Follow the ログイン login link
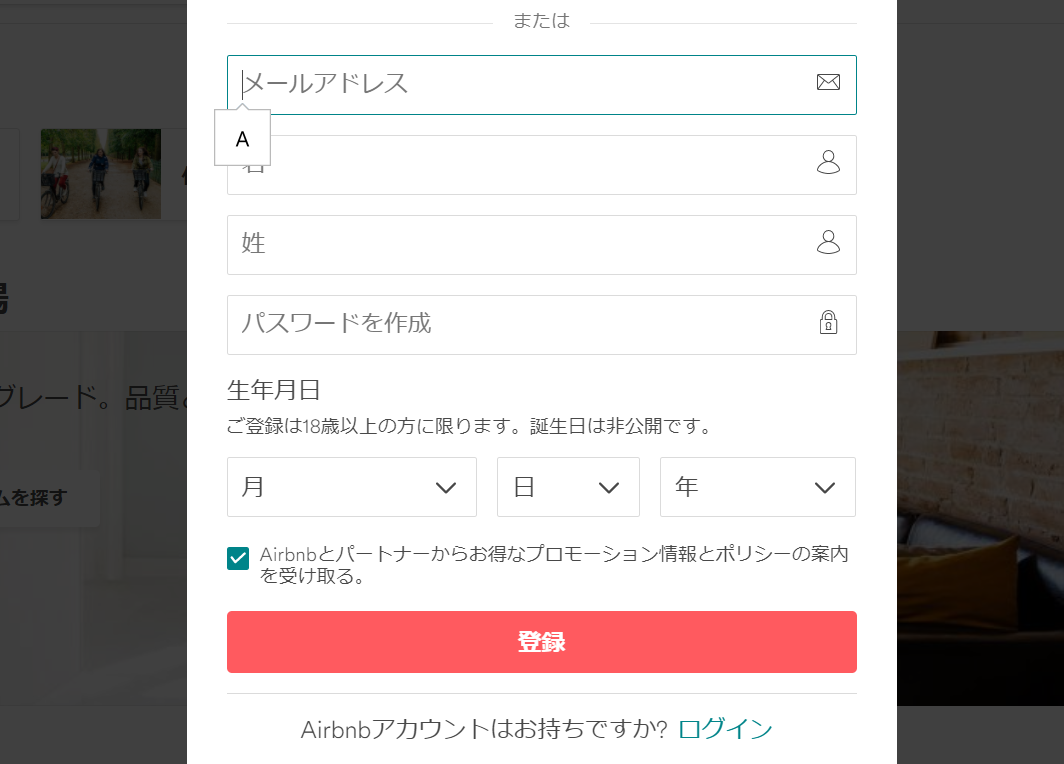The width and height of the screenshot is (1064, 764). pos(725,730)
